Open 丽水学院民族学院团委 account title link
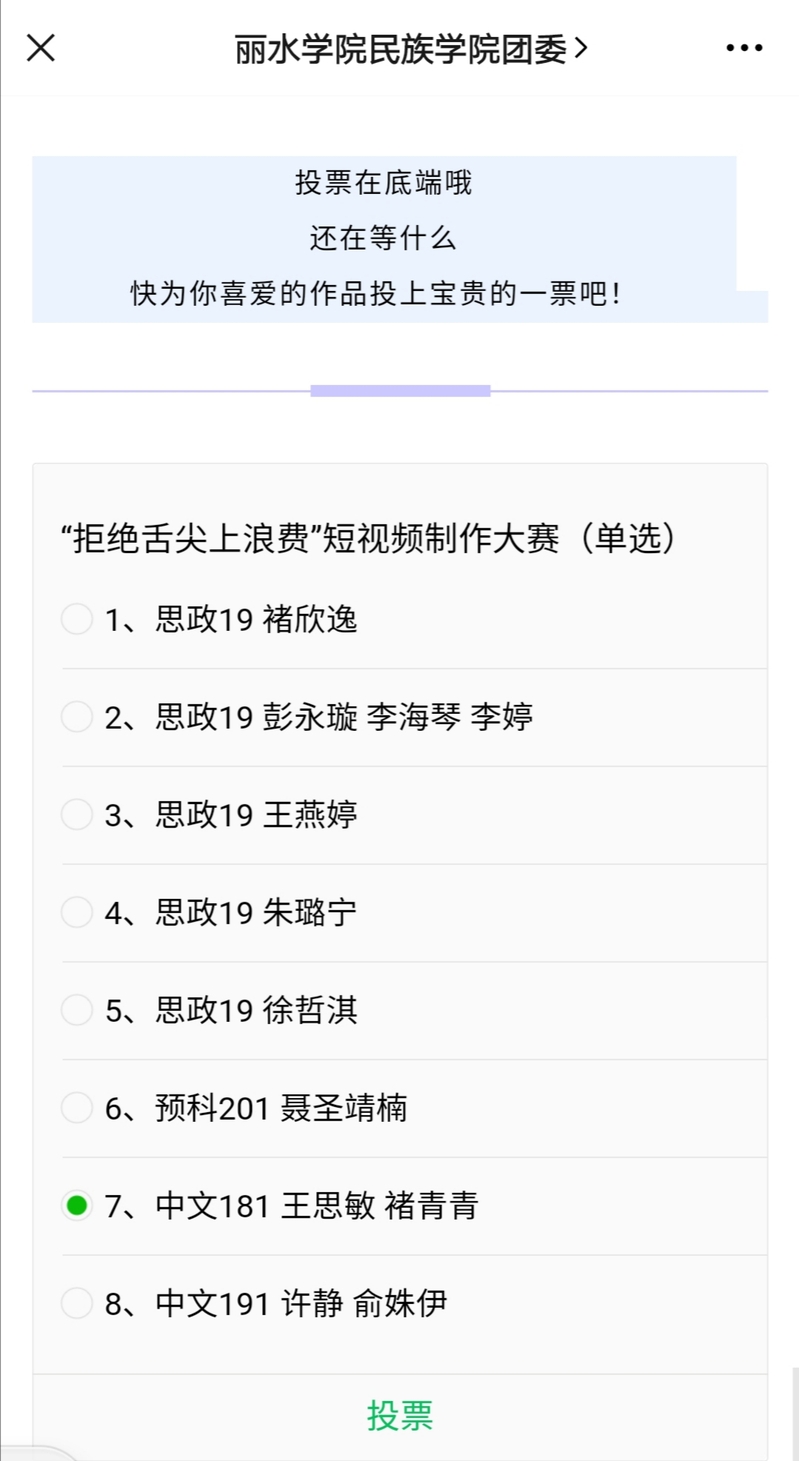This screenshot has width=799, height=1461. [411, 48]
